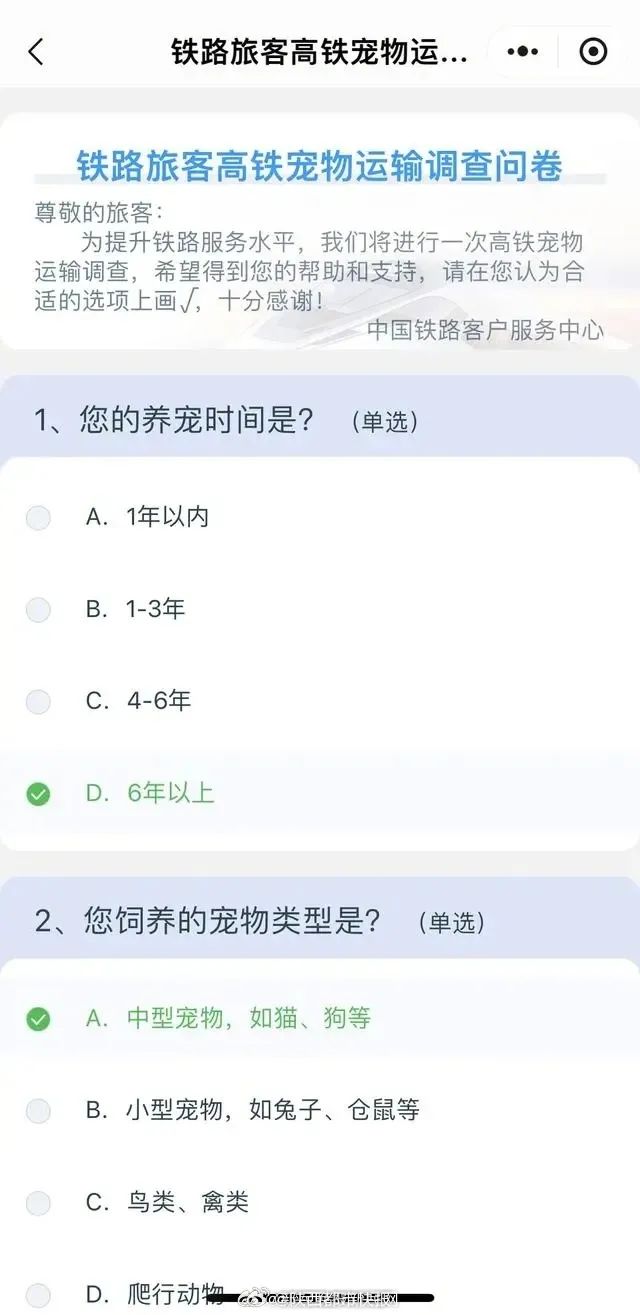Viewport: 640px width, 1315px height.
Task: Pick option C. 4-6年
Action: pyautogui.click(x=320, y=701)
